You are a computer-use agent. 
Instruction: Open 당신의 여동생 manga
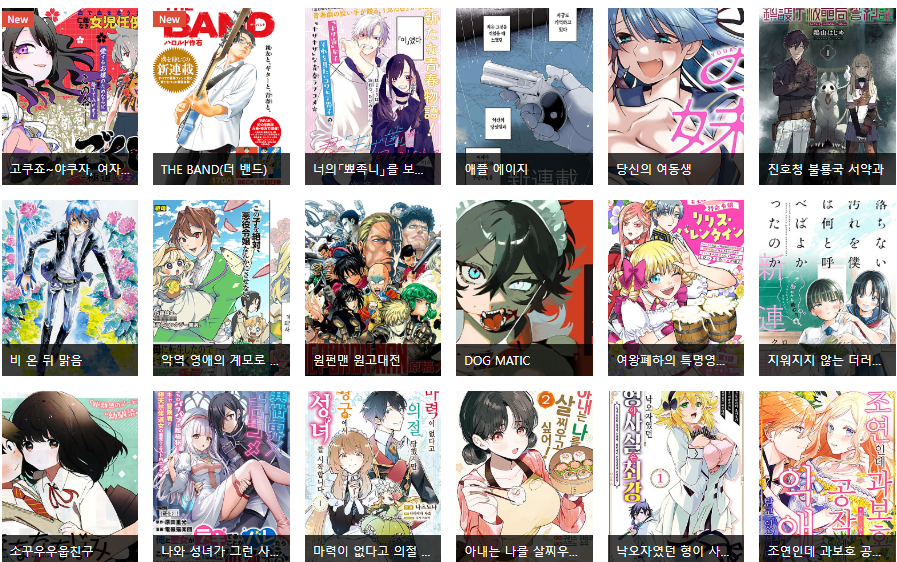(x=675, y=95)
